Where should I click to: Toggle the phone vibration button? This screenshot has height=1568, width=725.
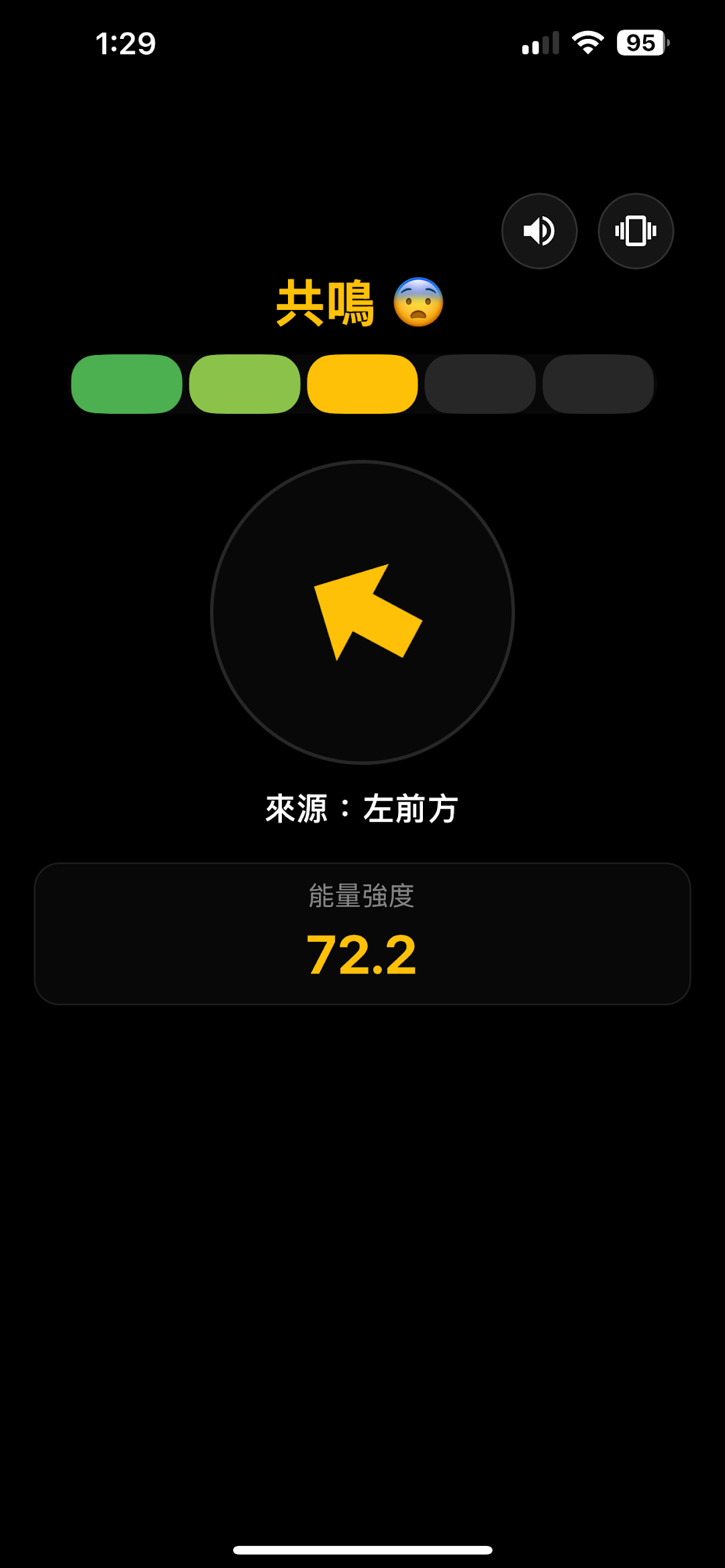click(635, 231)
